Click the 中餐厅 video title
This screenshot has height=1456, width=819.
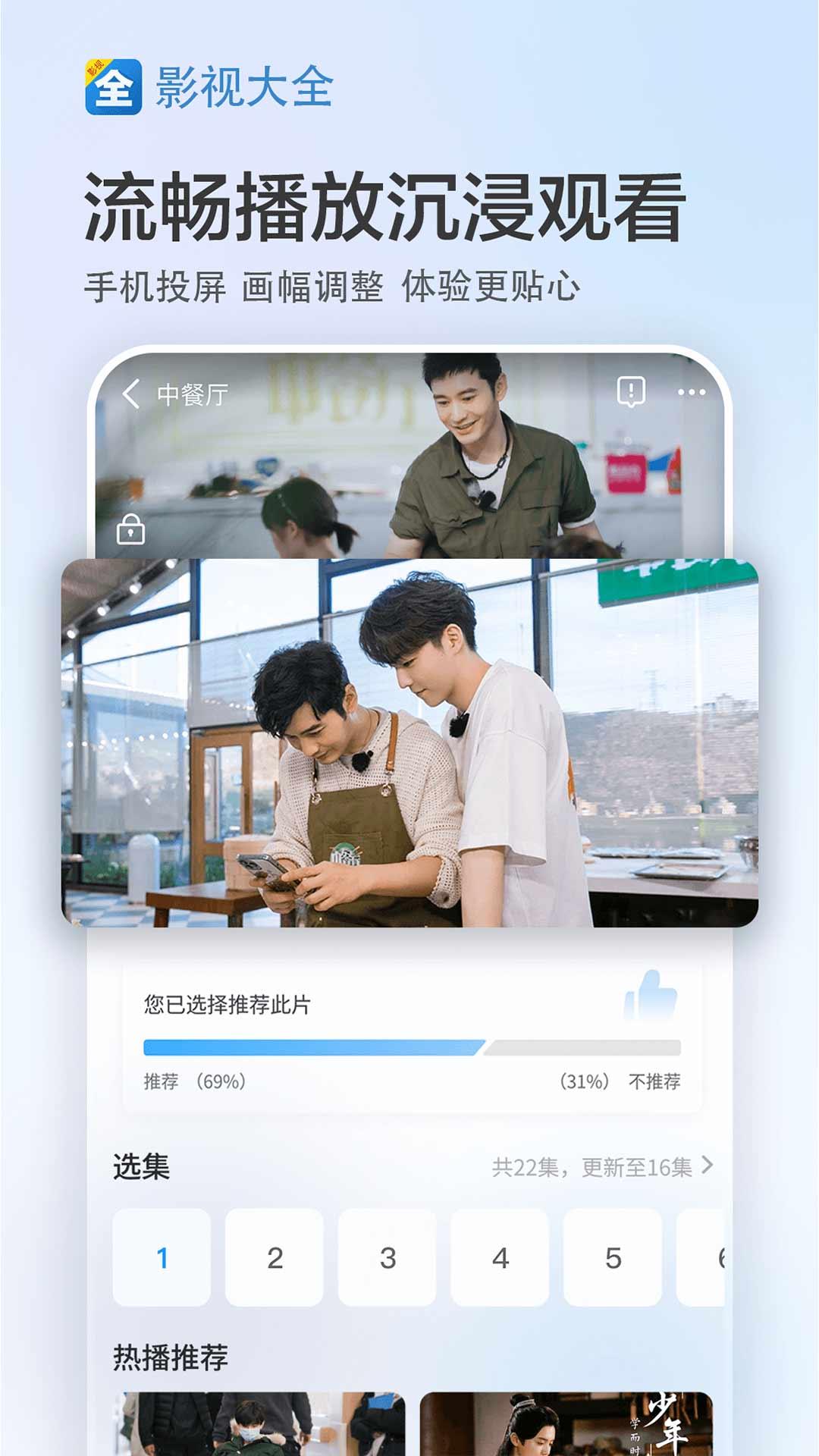tap(190, 391)
